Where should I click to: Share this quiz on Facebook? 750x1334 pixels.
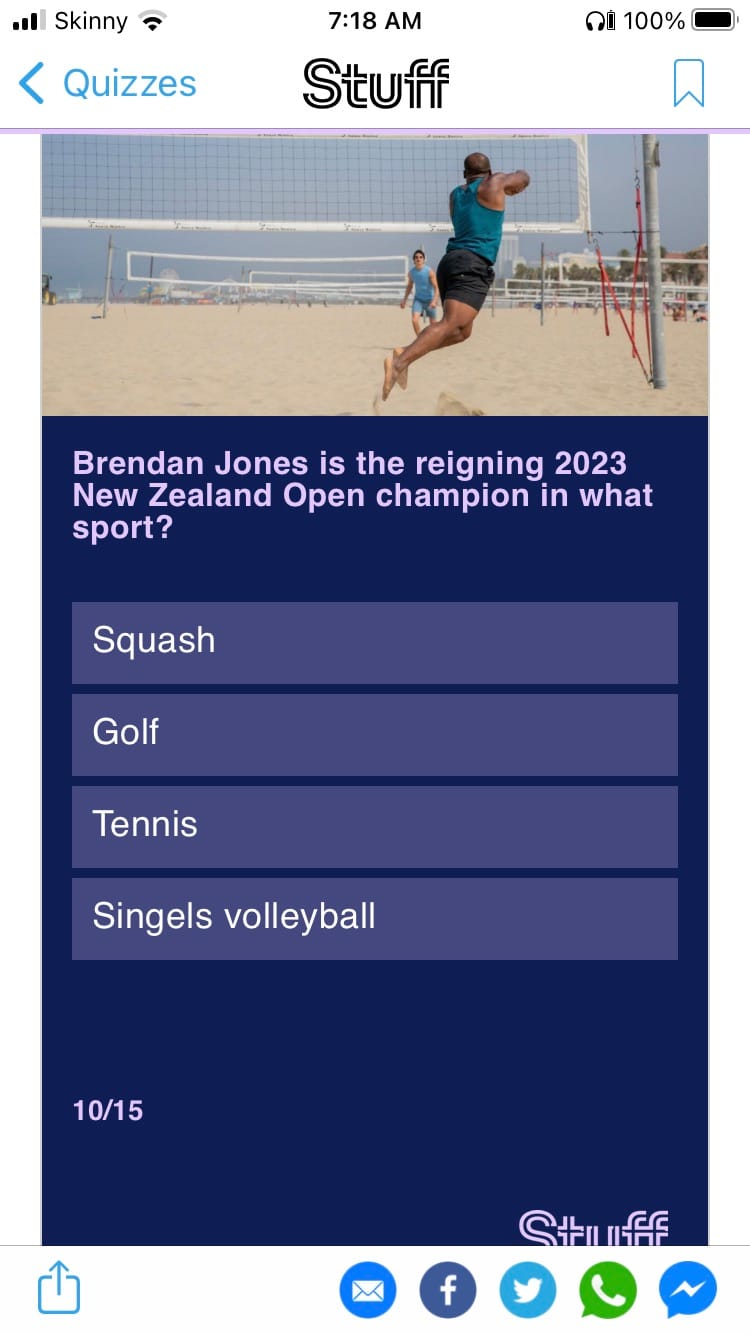tap(448, 1290)
